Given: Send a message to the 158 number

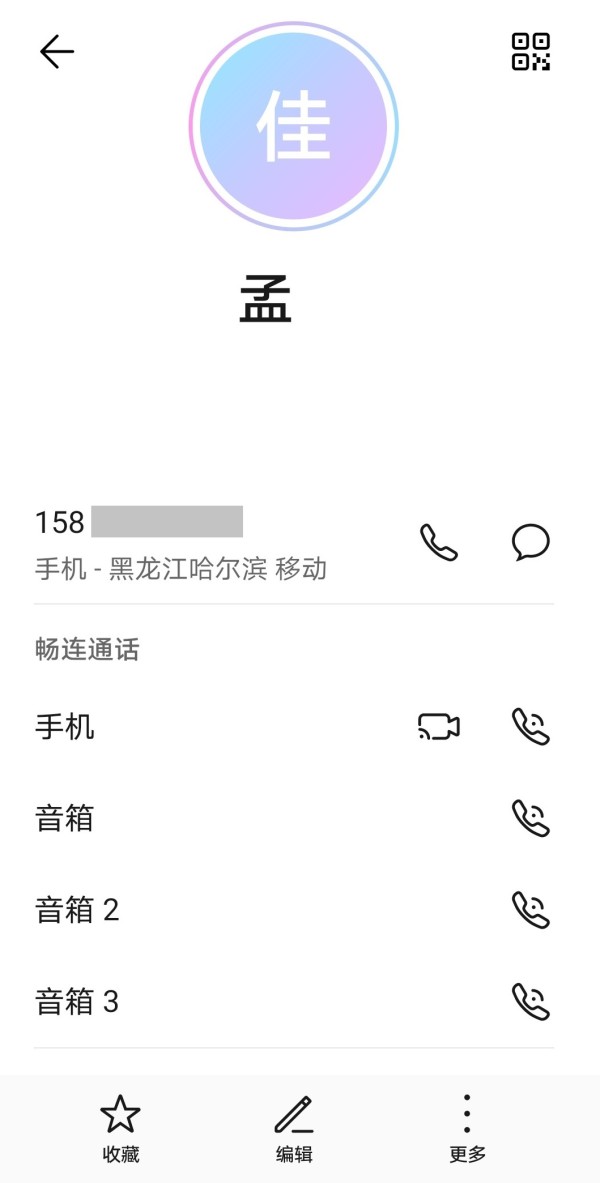Looking at the screenshot, I should coord(530,543).
